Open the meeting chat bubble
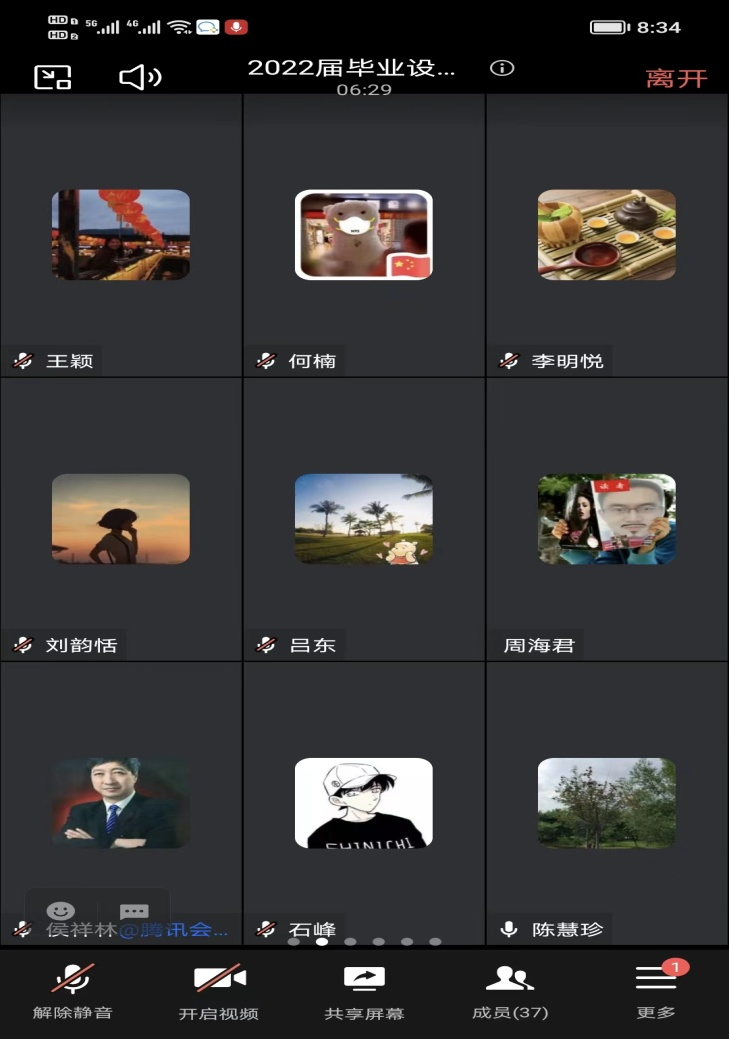 134,911
